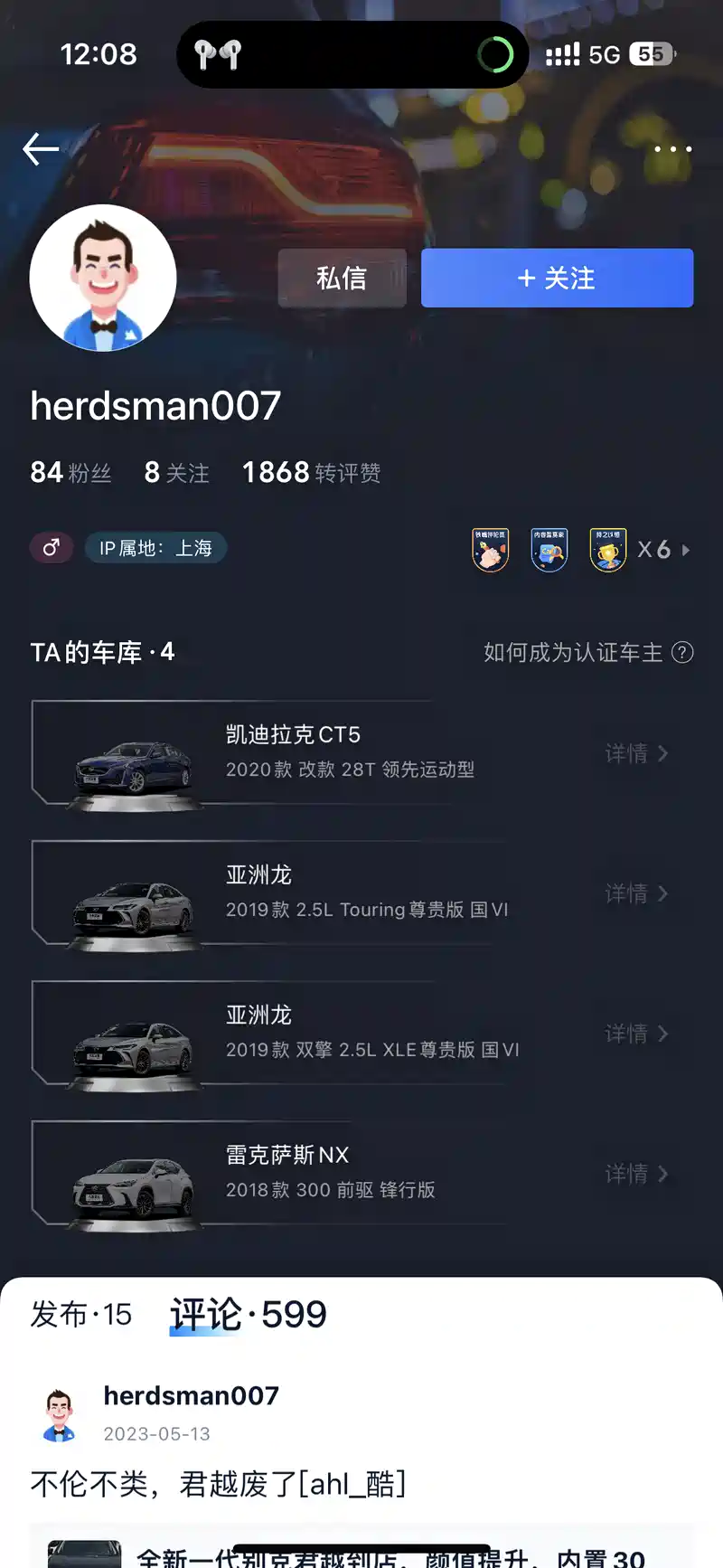View the 8 关注 following list
This screenshot has height=1568, width=723.
(x=177, y=472)
